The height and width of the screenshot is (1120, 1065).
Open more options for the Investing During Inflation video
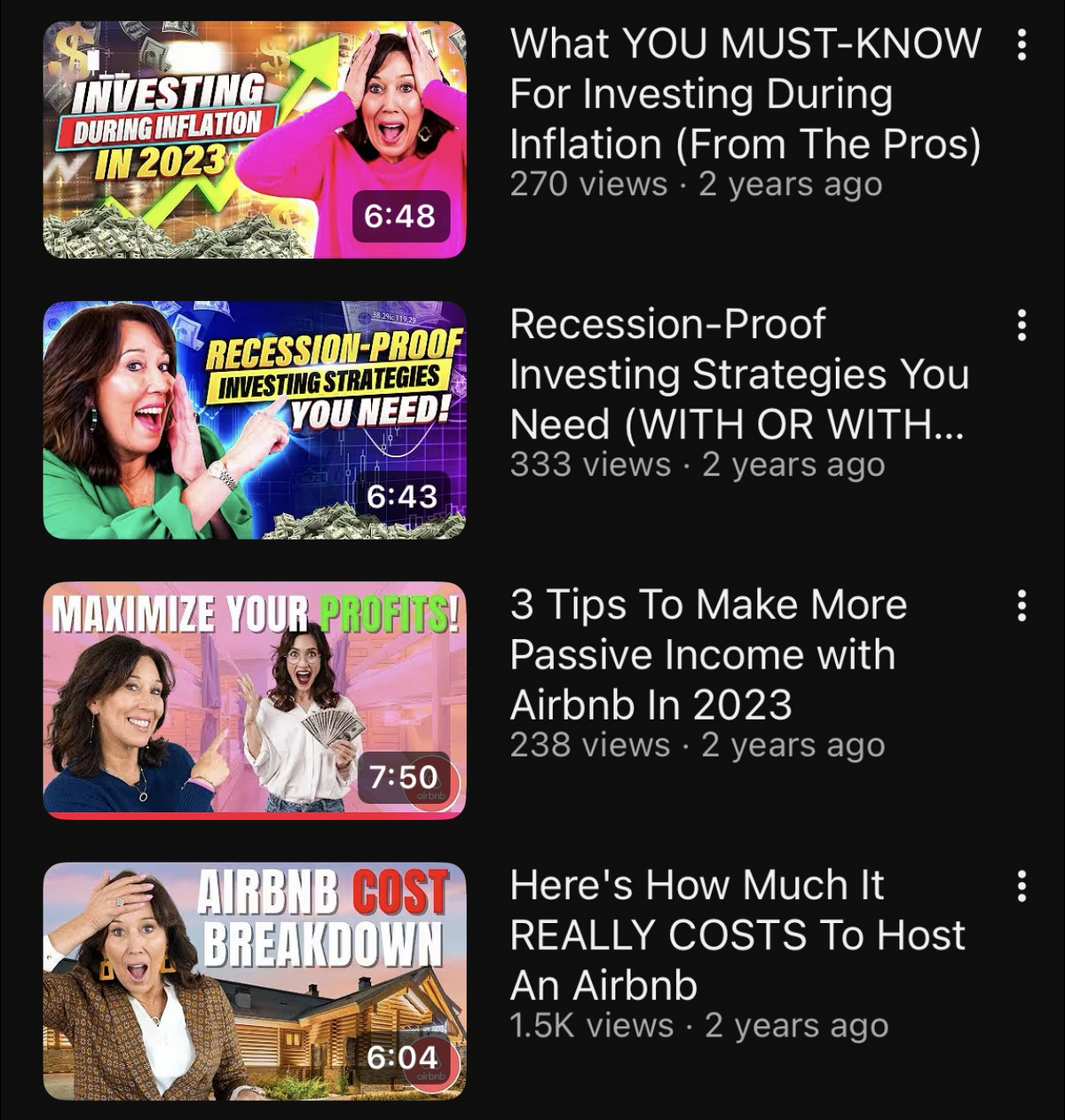click(x=1022, y=45)
